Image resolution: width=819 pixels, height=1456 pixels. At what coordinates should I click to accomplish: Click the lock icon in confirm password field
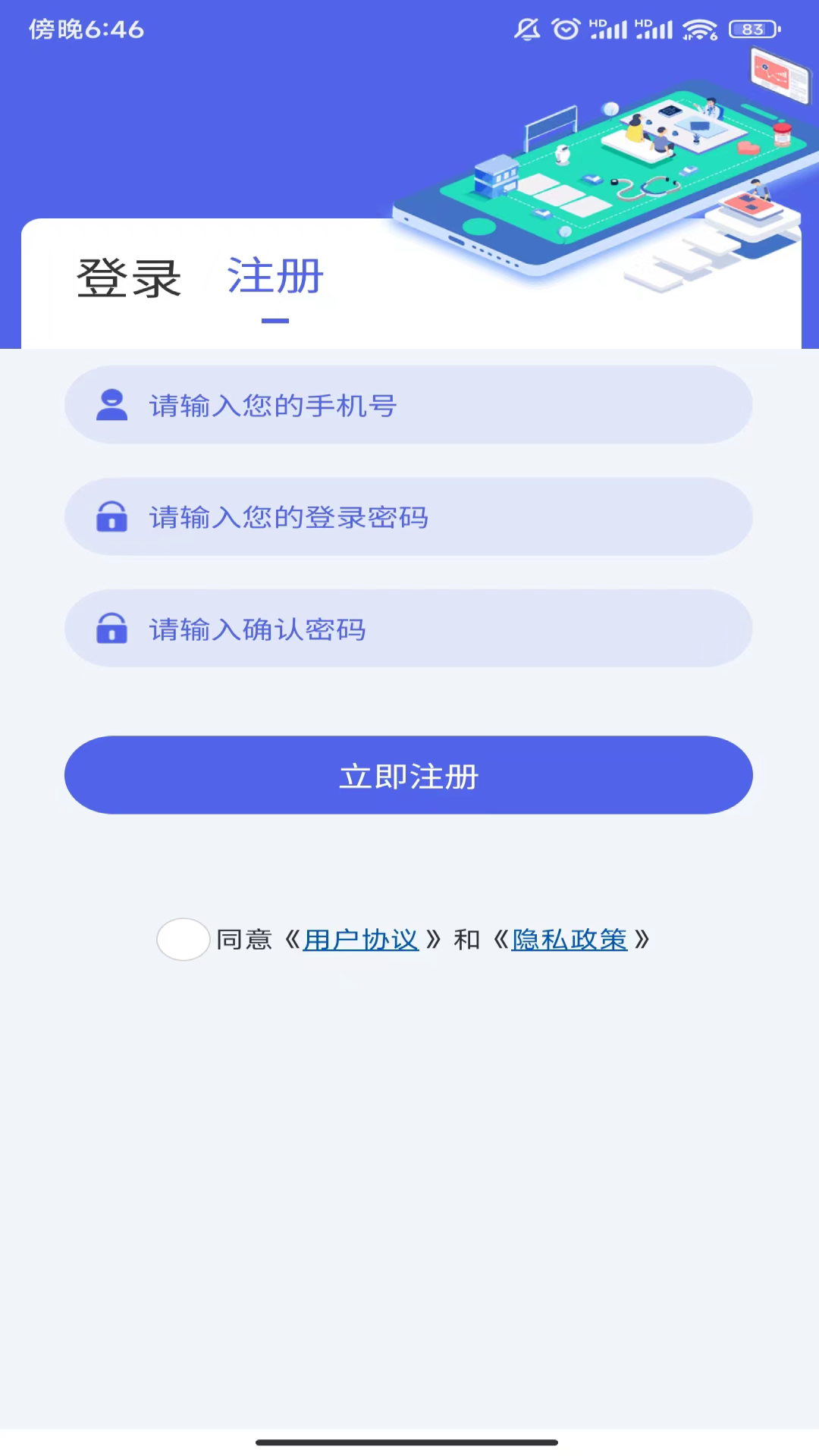tap(112, 629)
